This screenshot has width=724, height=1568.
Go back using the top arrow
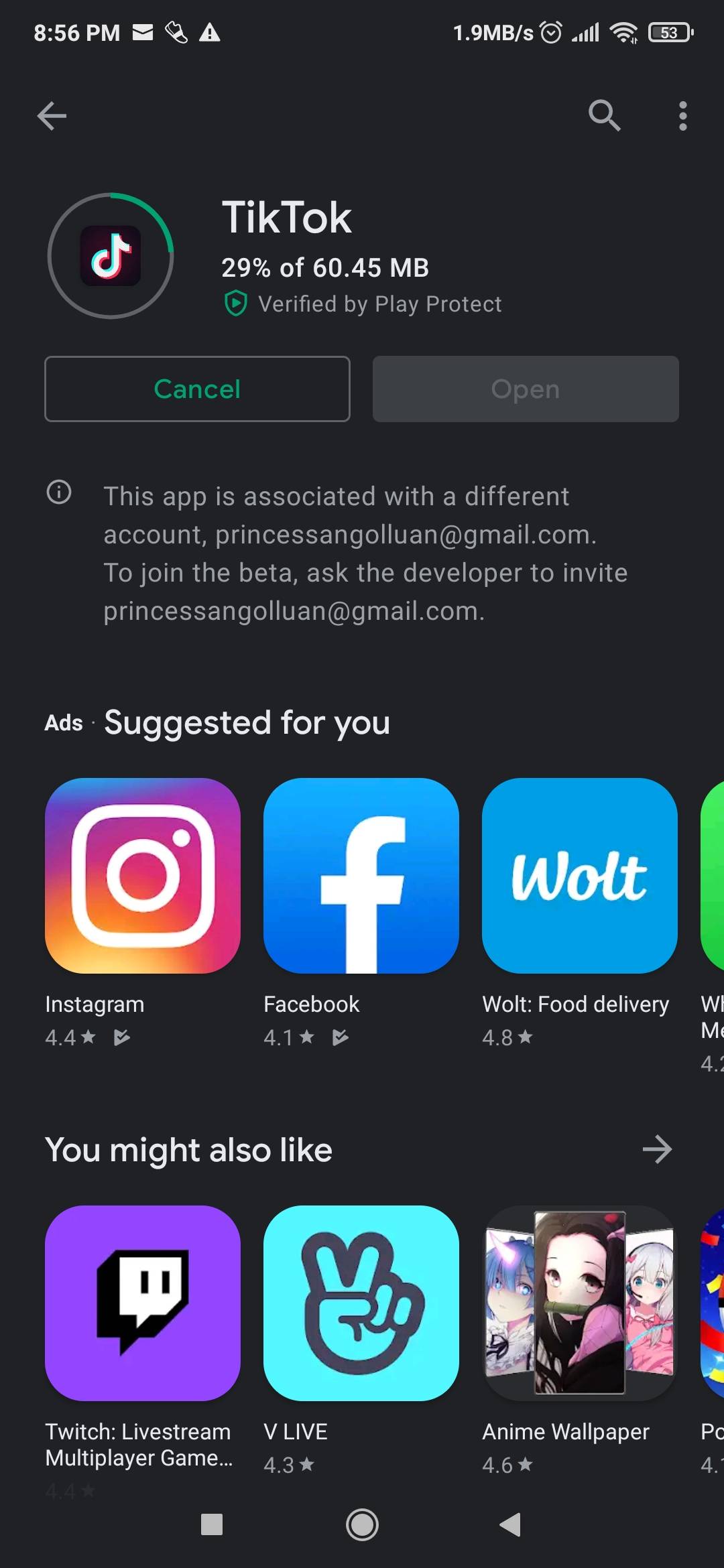(x=52, y=116)
